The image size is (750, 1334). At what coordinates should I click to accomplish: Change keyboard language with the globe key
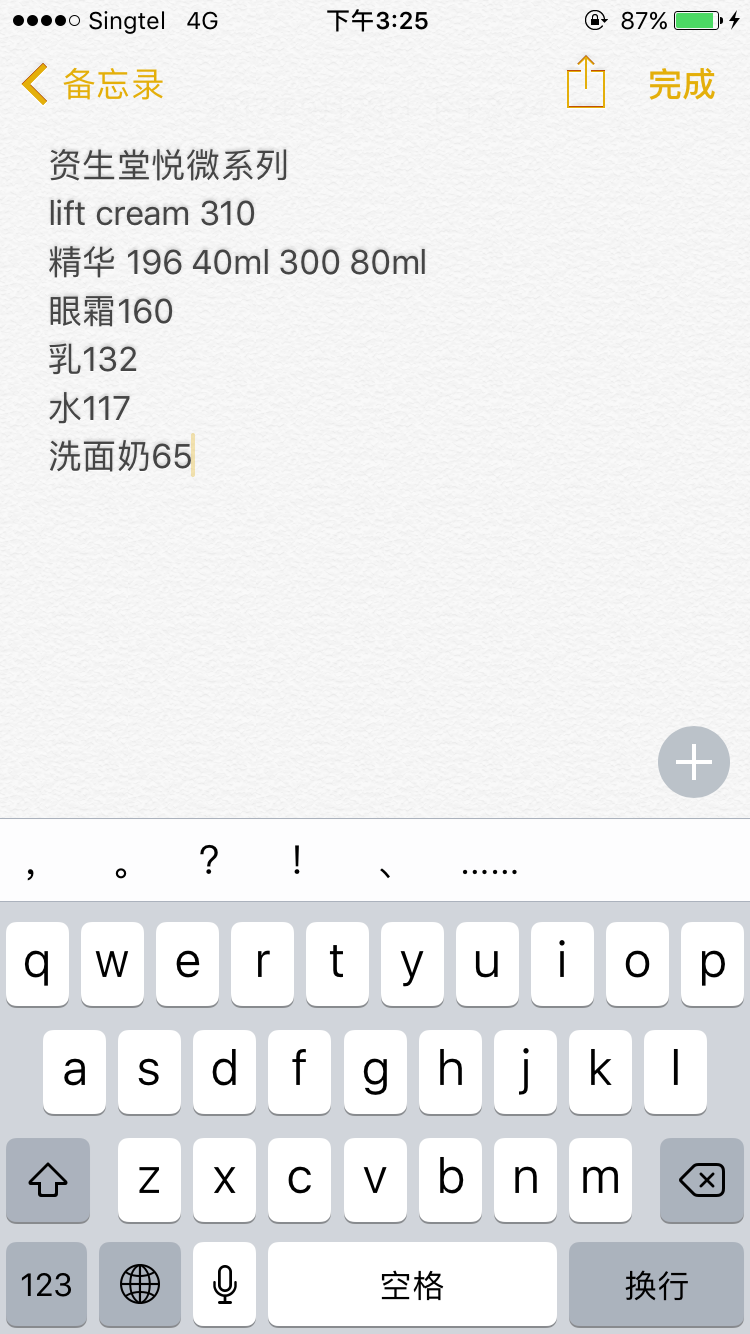click(x=140, y=1285)
